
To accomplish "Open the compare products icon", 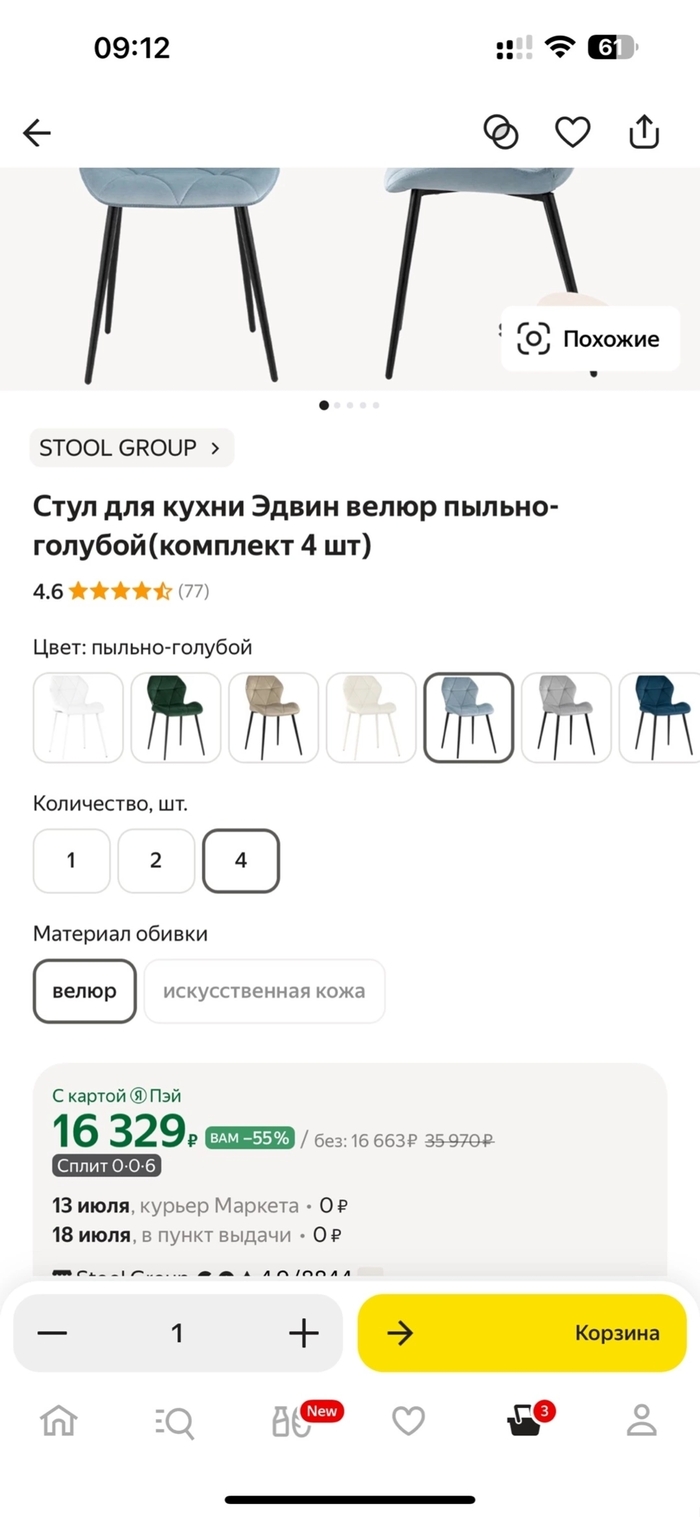I will click(500, 132).
